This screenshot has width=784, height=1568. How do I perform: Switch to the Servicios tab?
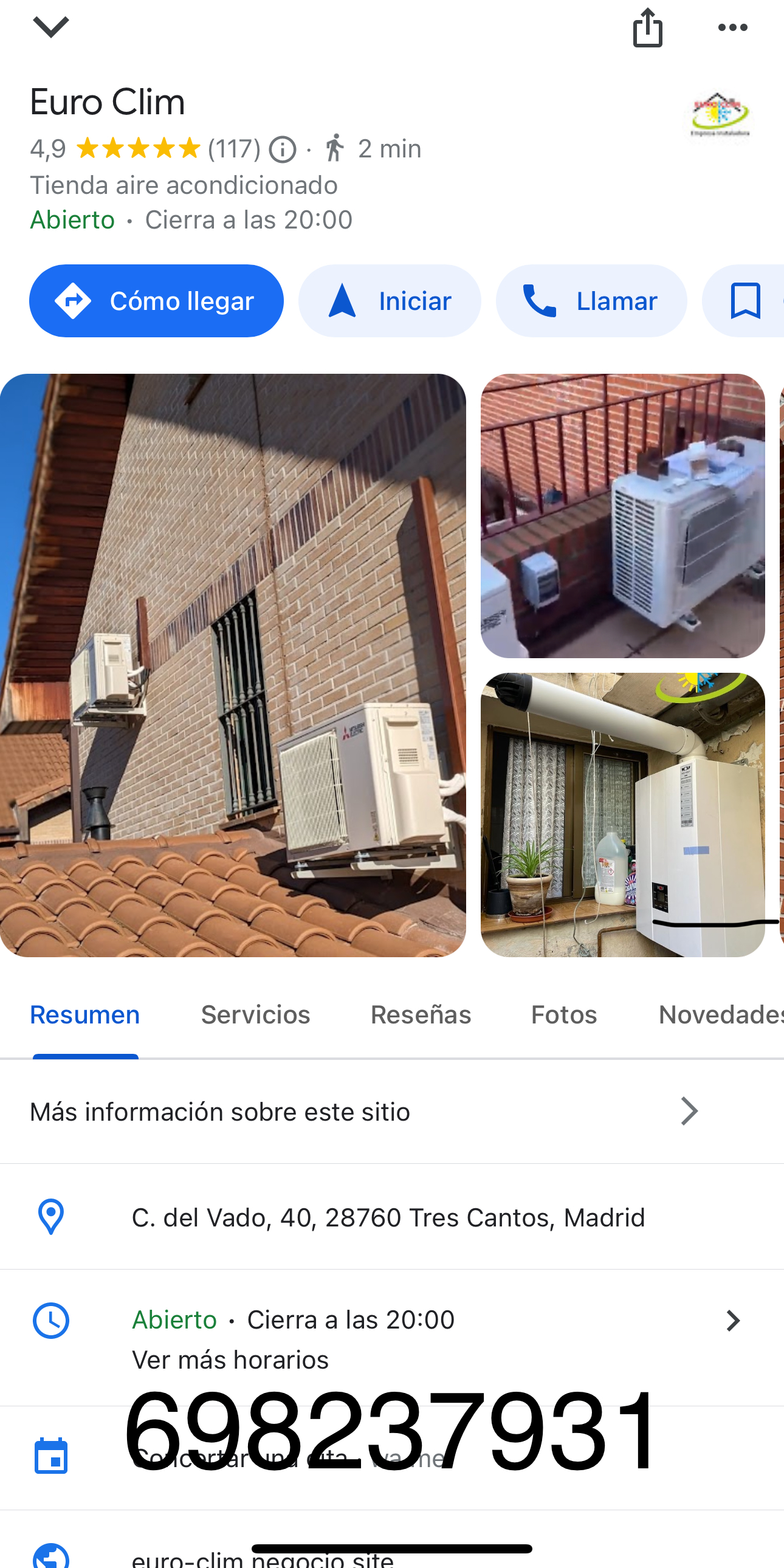(255, 1015)
